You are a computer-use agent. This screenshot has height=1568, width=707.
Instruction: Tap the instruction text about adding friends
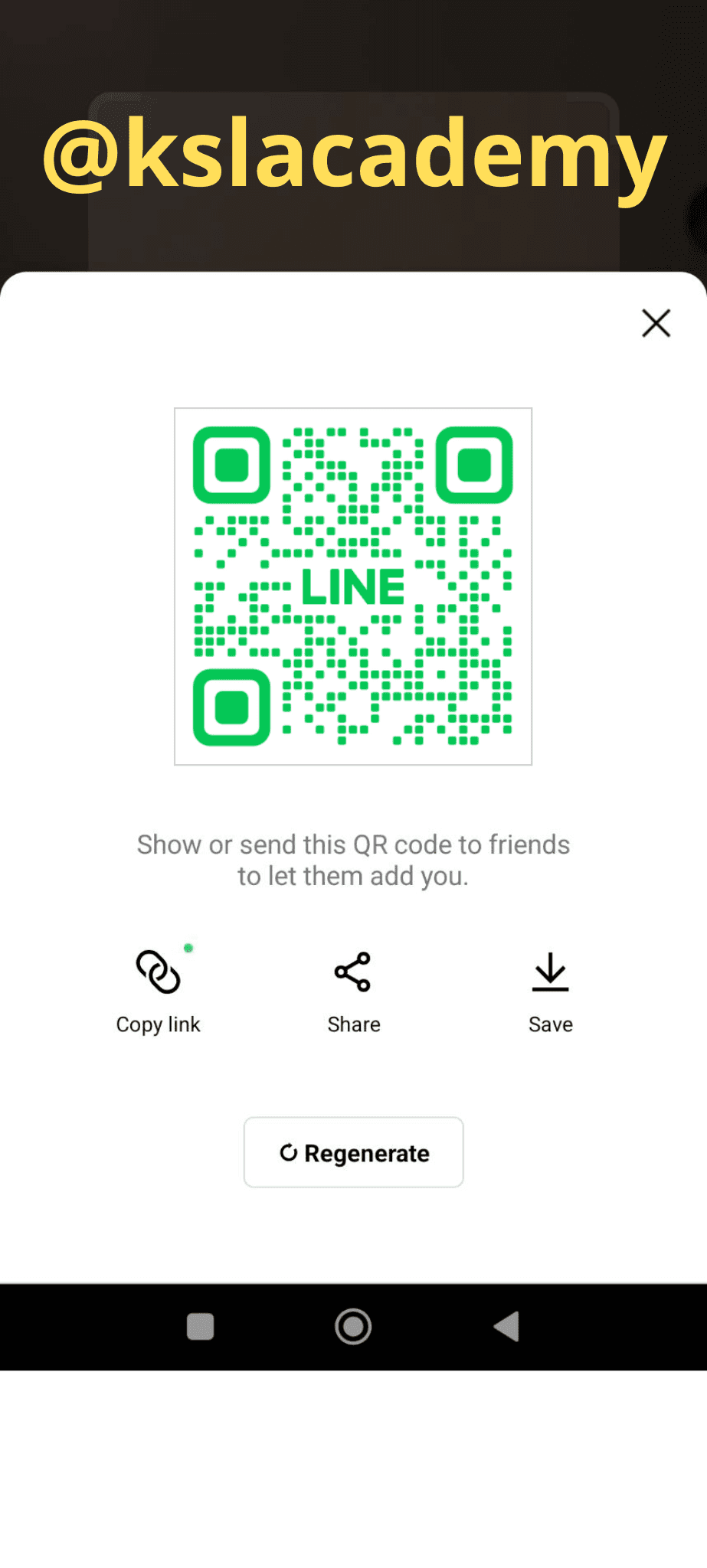(353, 859)
